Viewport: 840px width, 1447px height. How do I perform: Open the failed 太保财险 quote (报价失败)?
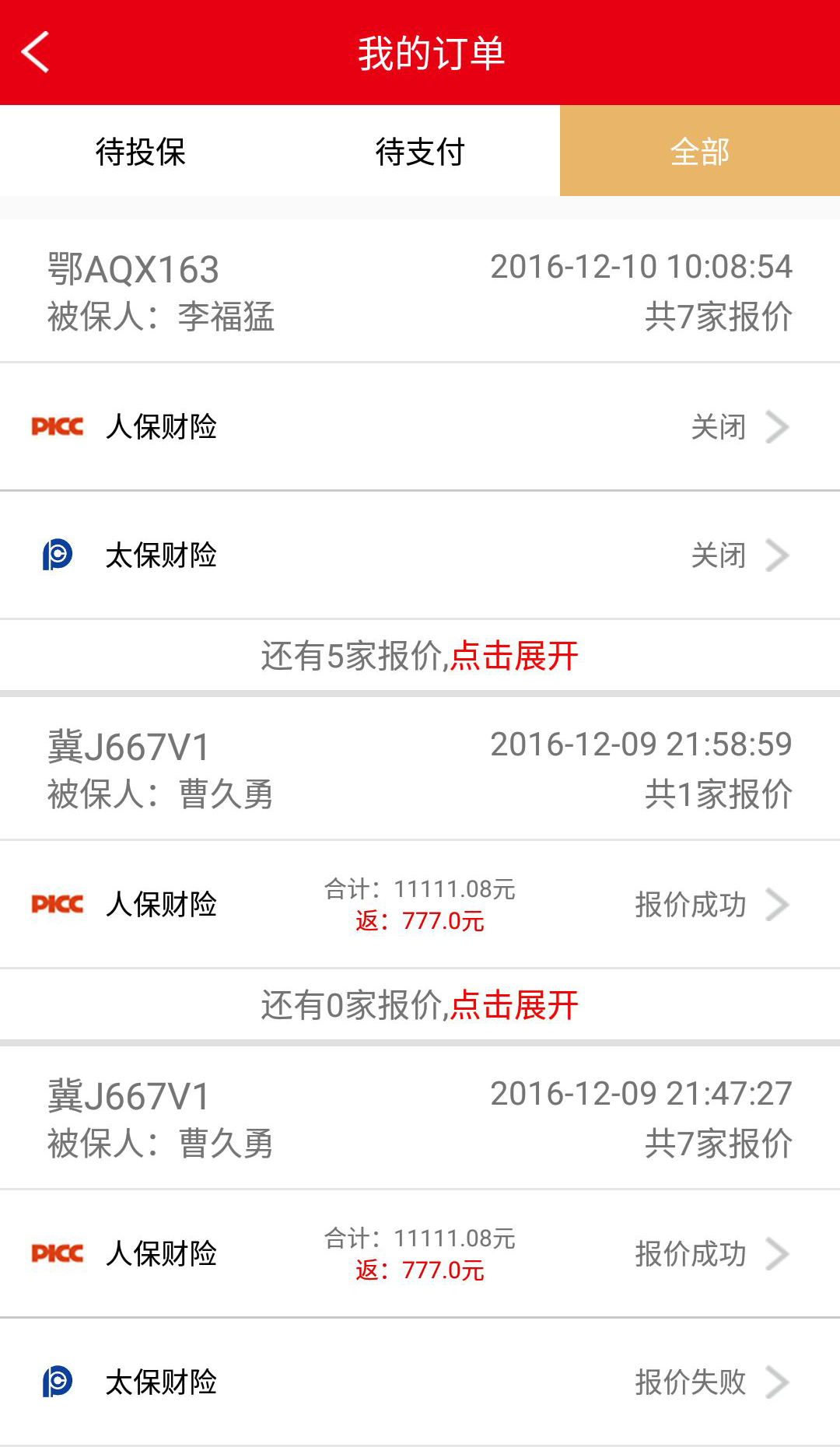pyautogui.click(x=420, y=1382)
